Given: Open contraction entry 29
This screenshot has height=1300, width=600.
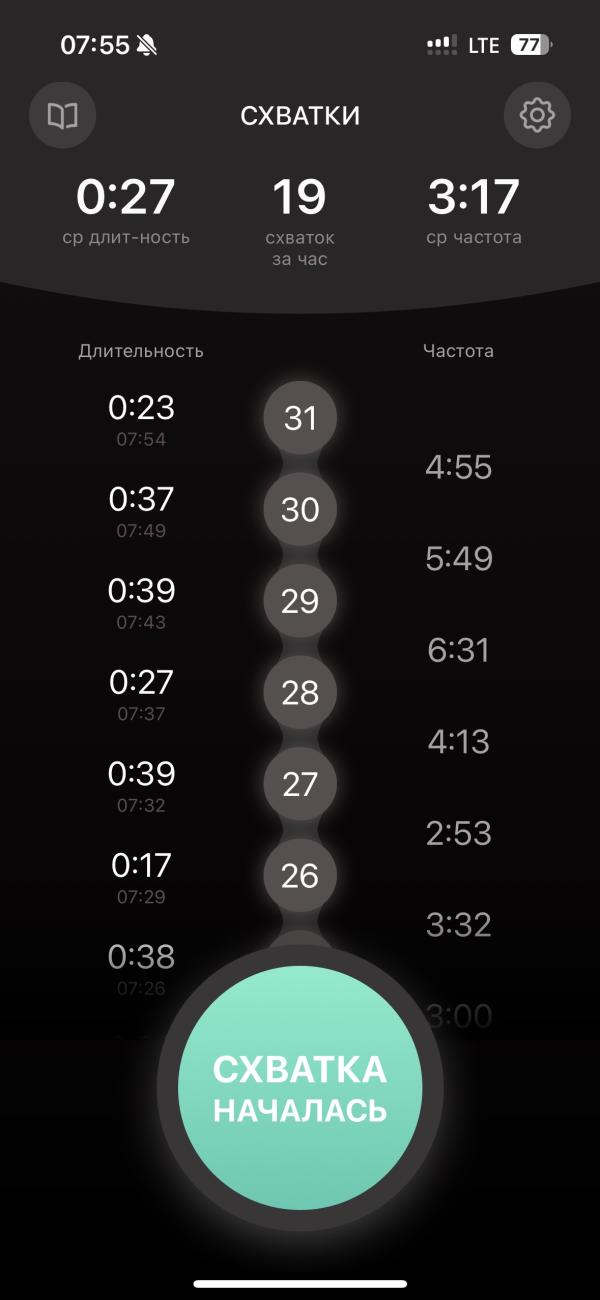Looking at the screenshot, I should [300, 601].
